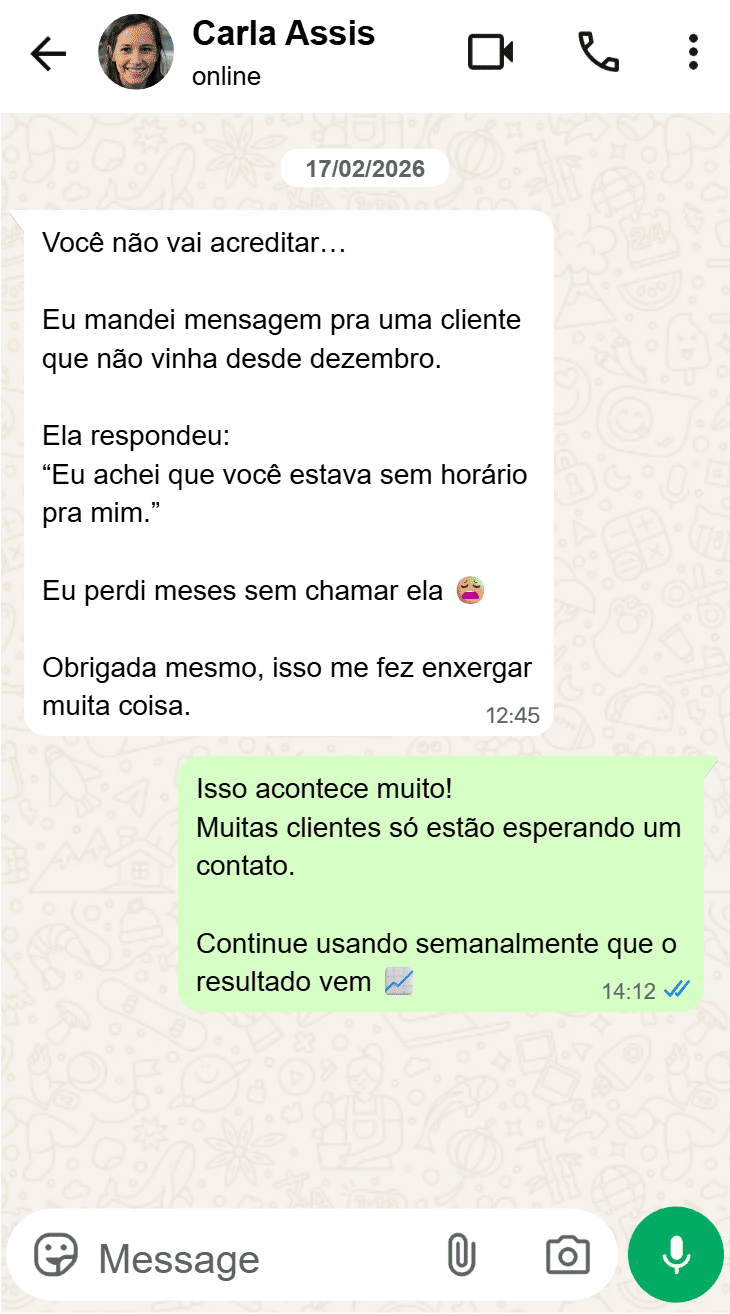Open the three-dot chat options menu

692,53
